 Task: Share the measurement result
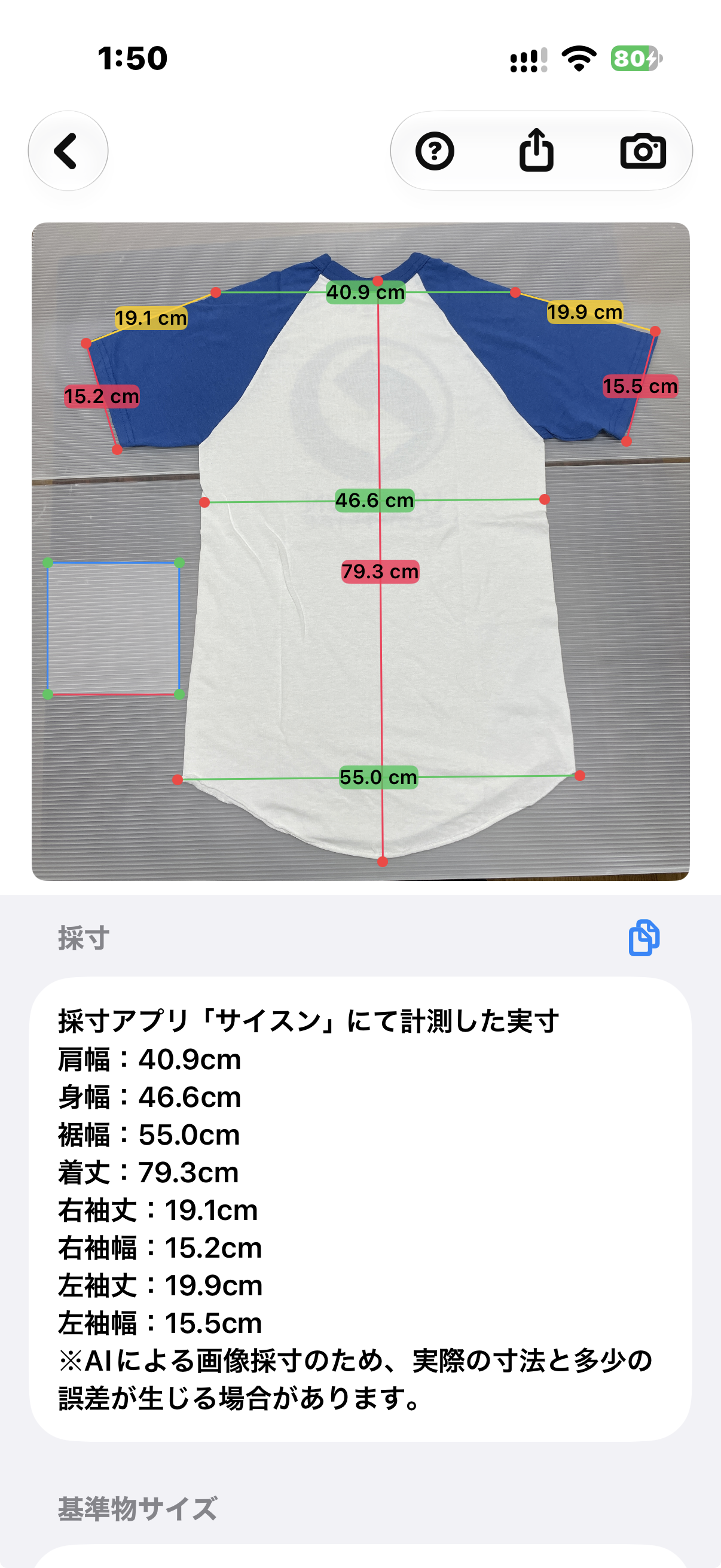tap(536, 150)
